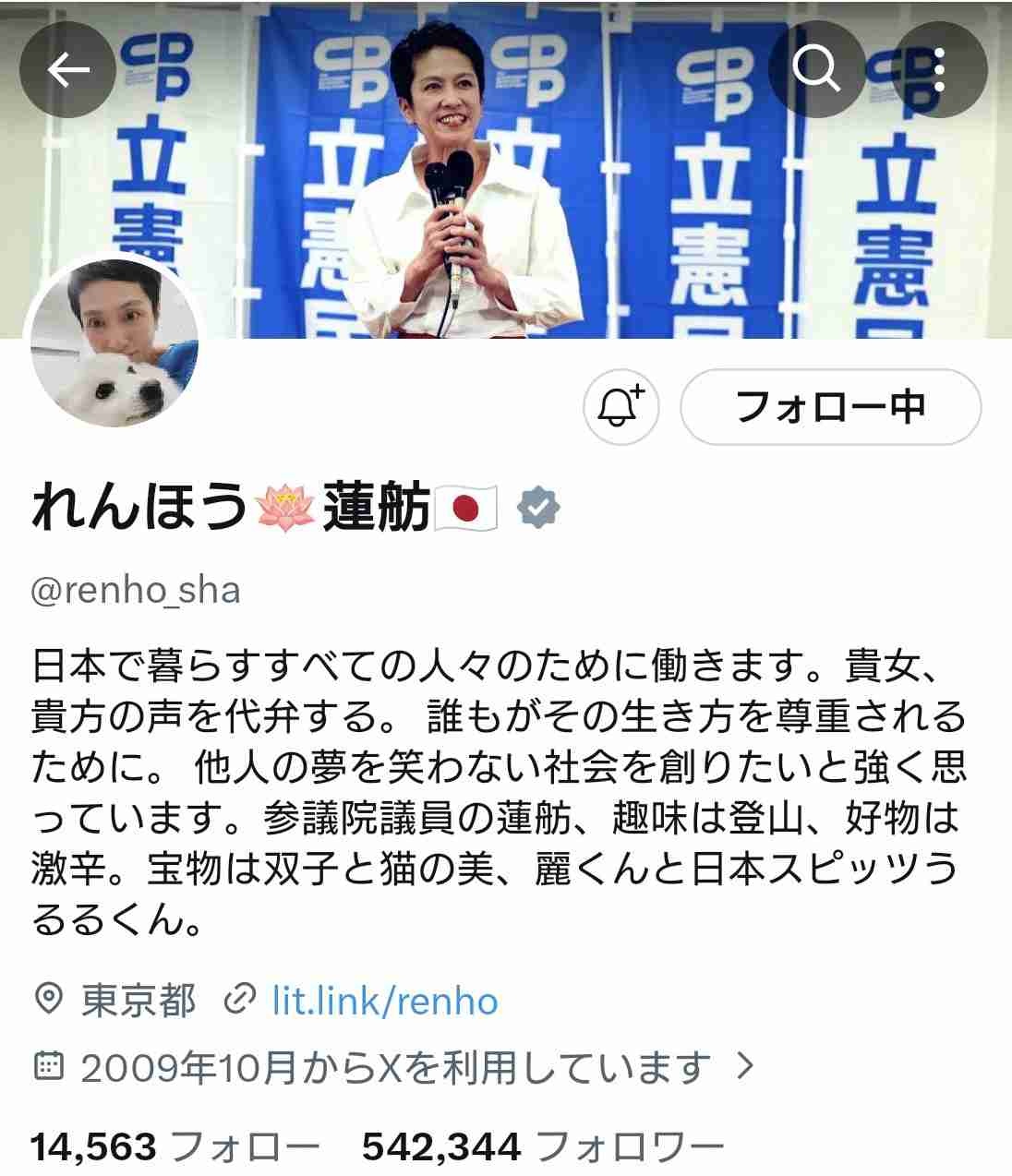Tap the verified badge beside the name
This screenshot has width=1012, height=1176.
(x=538, y=509)
